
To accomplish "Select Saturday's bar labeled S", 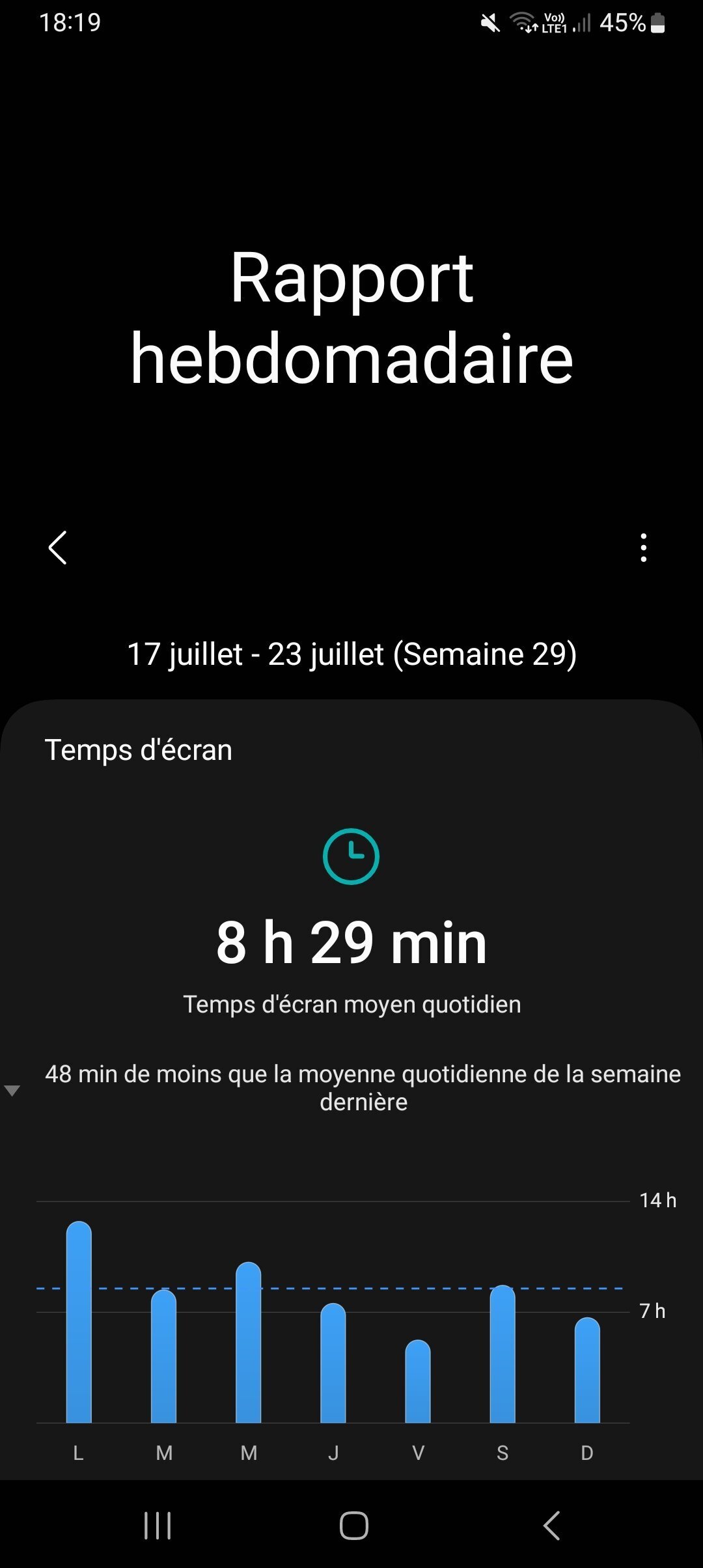I will click(503, 1354).
